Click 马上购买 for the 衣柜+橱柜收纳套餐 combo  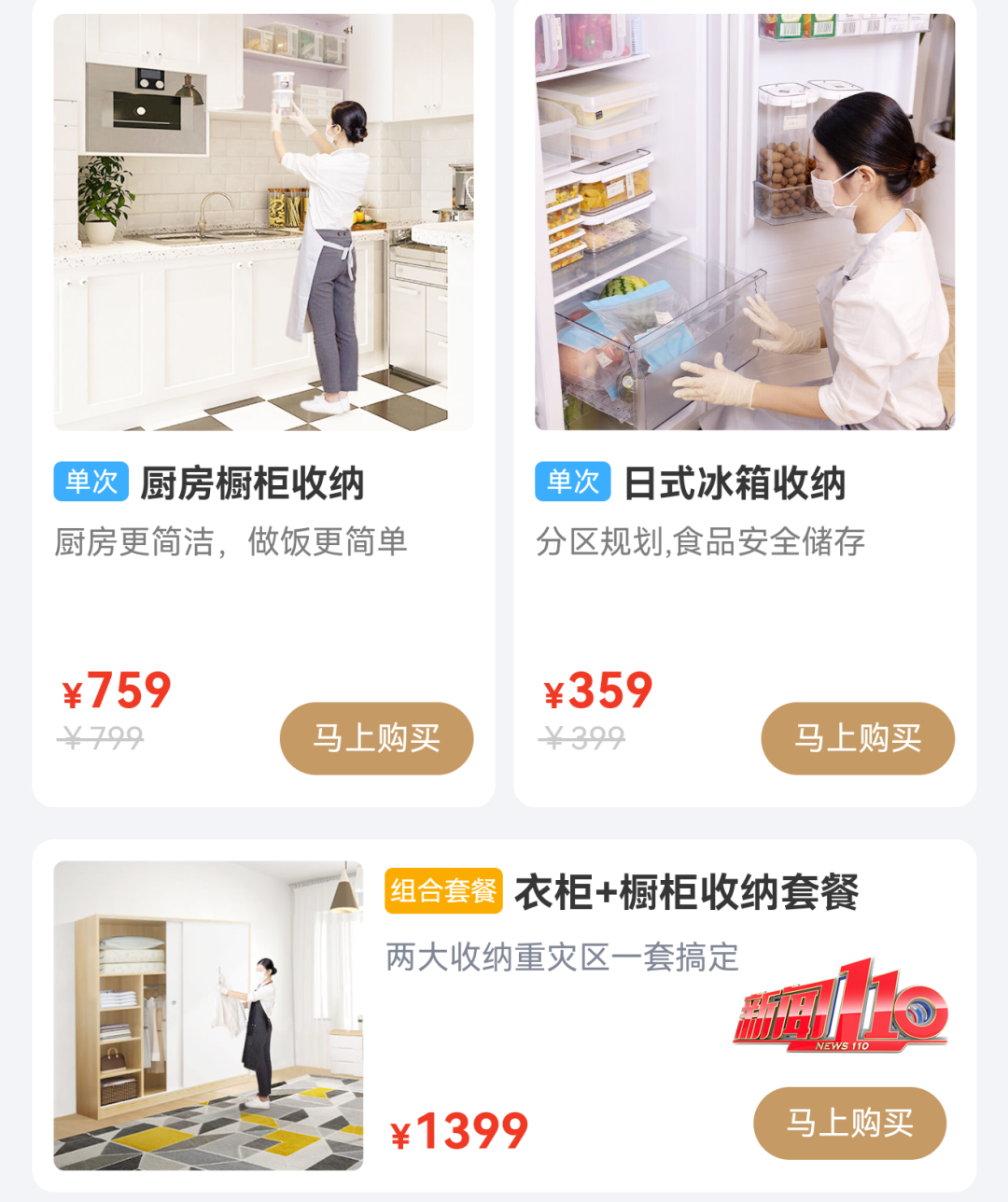850,1124
